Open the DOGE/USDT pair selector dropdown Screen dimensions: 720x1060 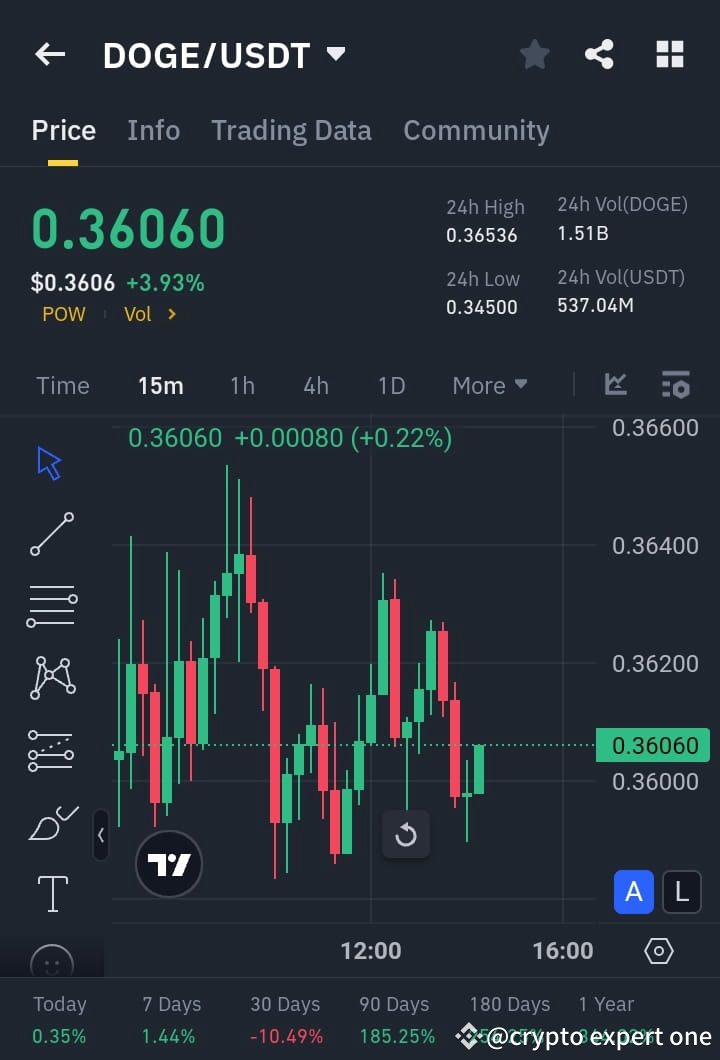pyautogui.click(x=337, y=55)
